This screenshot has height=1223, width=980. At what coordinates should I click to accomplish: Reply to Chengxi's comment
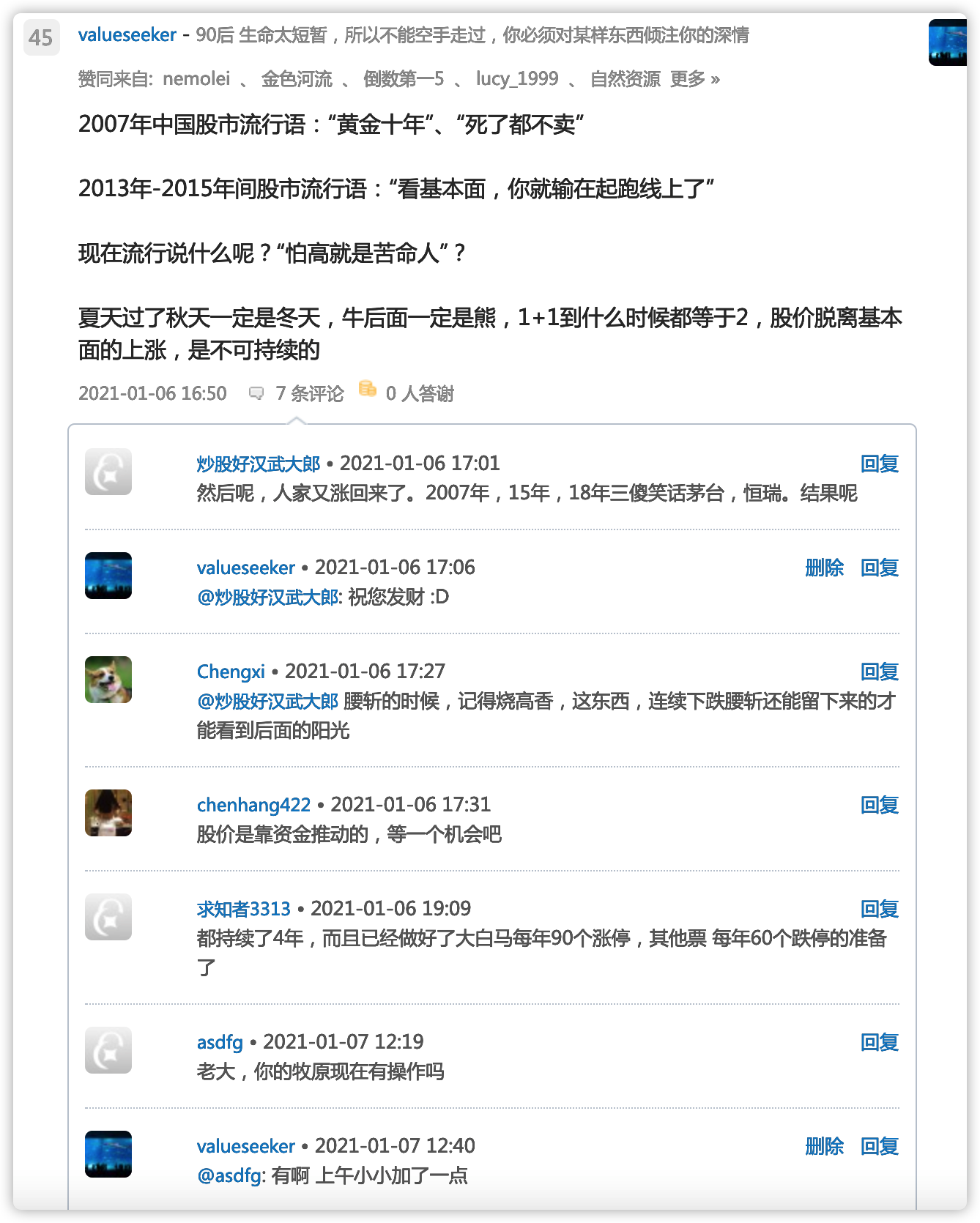[879, 672]
